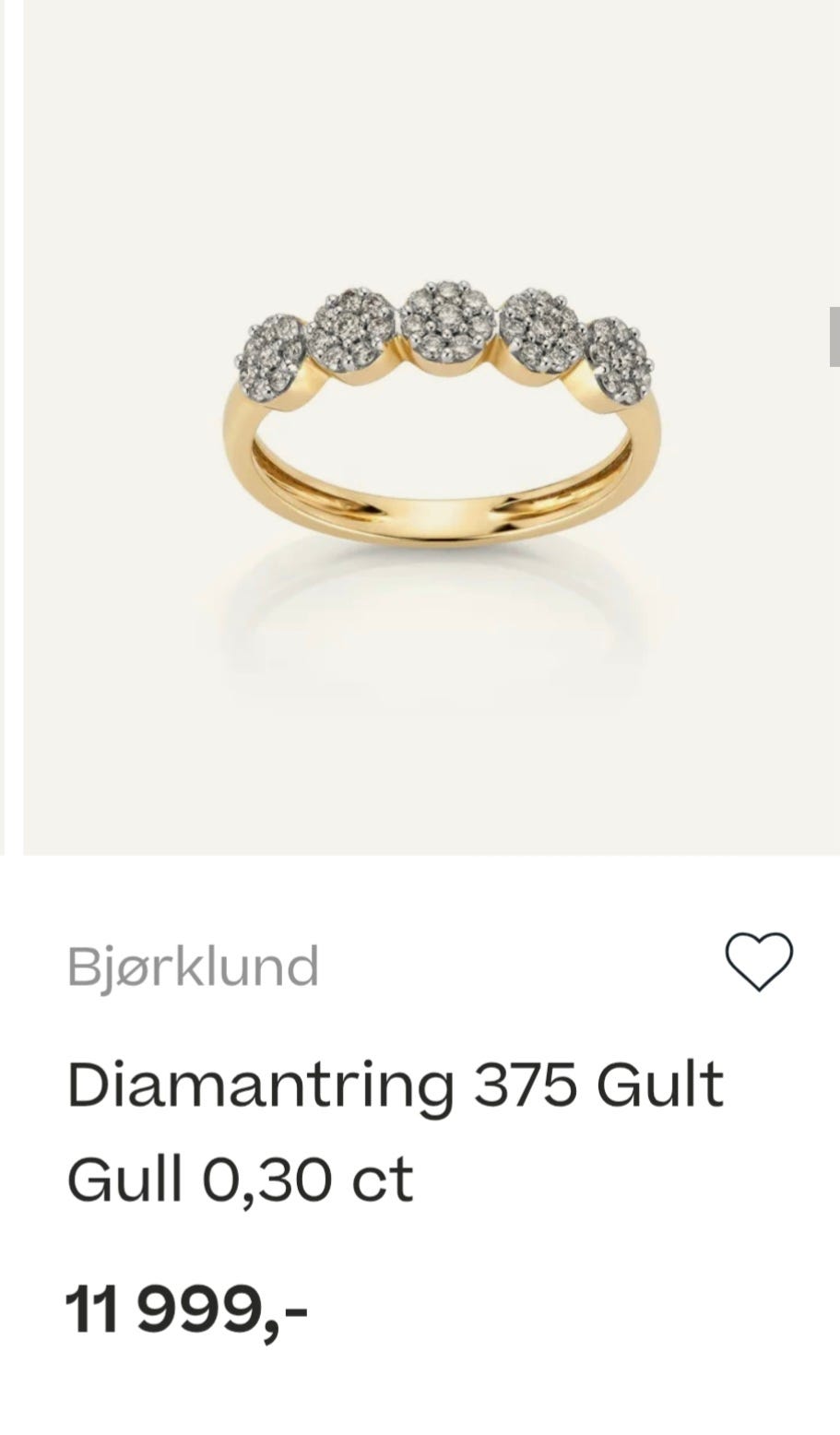Click the previous image strip on left edge

coord(7,415)
